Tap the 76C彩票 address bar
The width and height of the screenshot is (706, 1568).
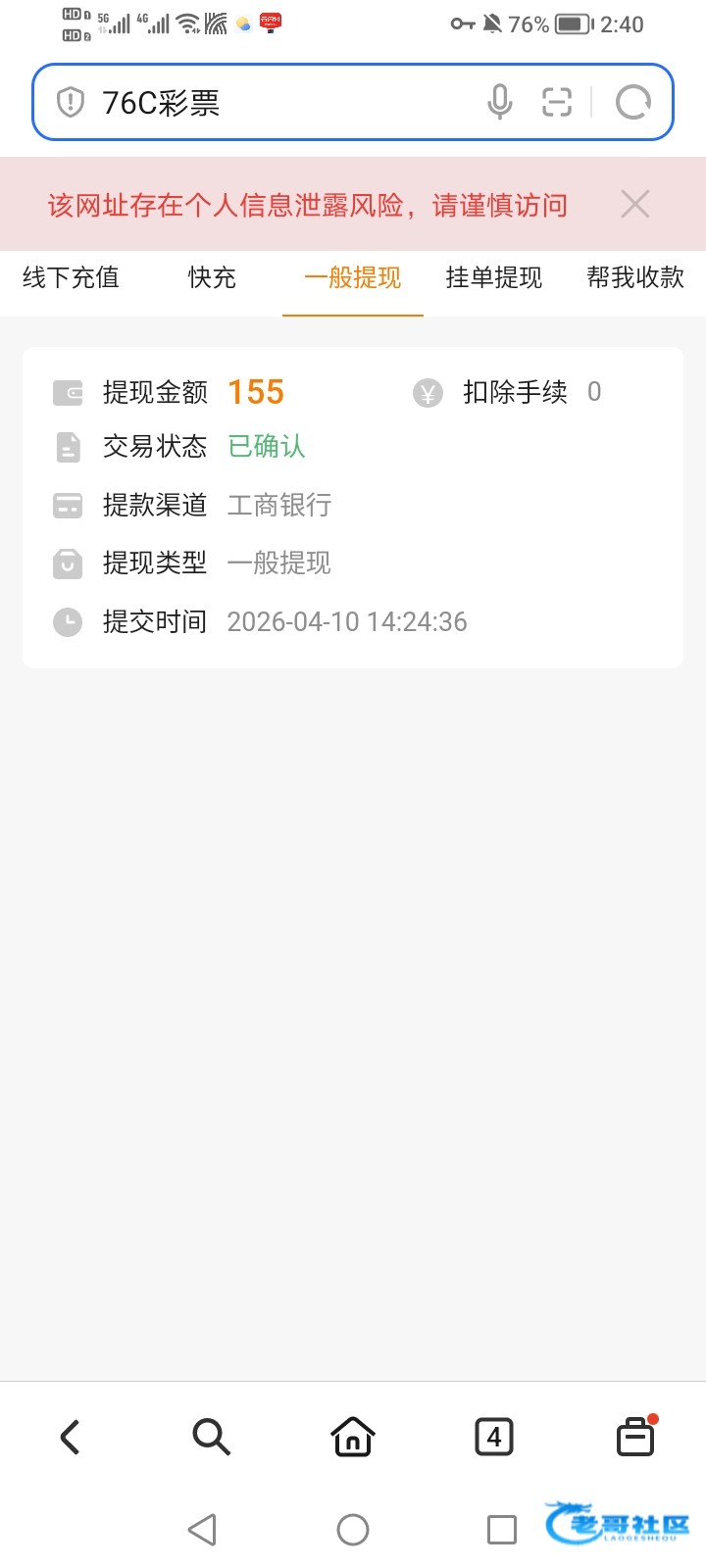coord(275,102)
